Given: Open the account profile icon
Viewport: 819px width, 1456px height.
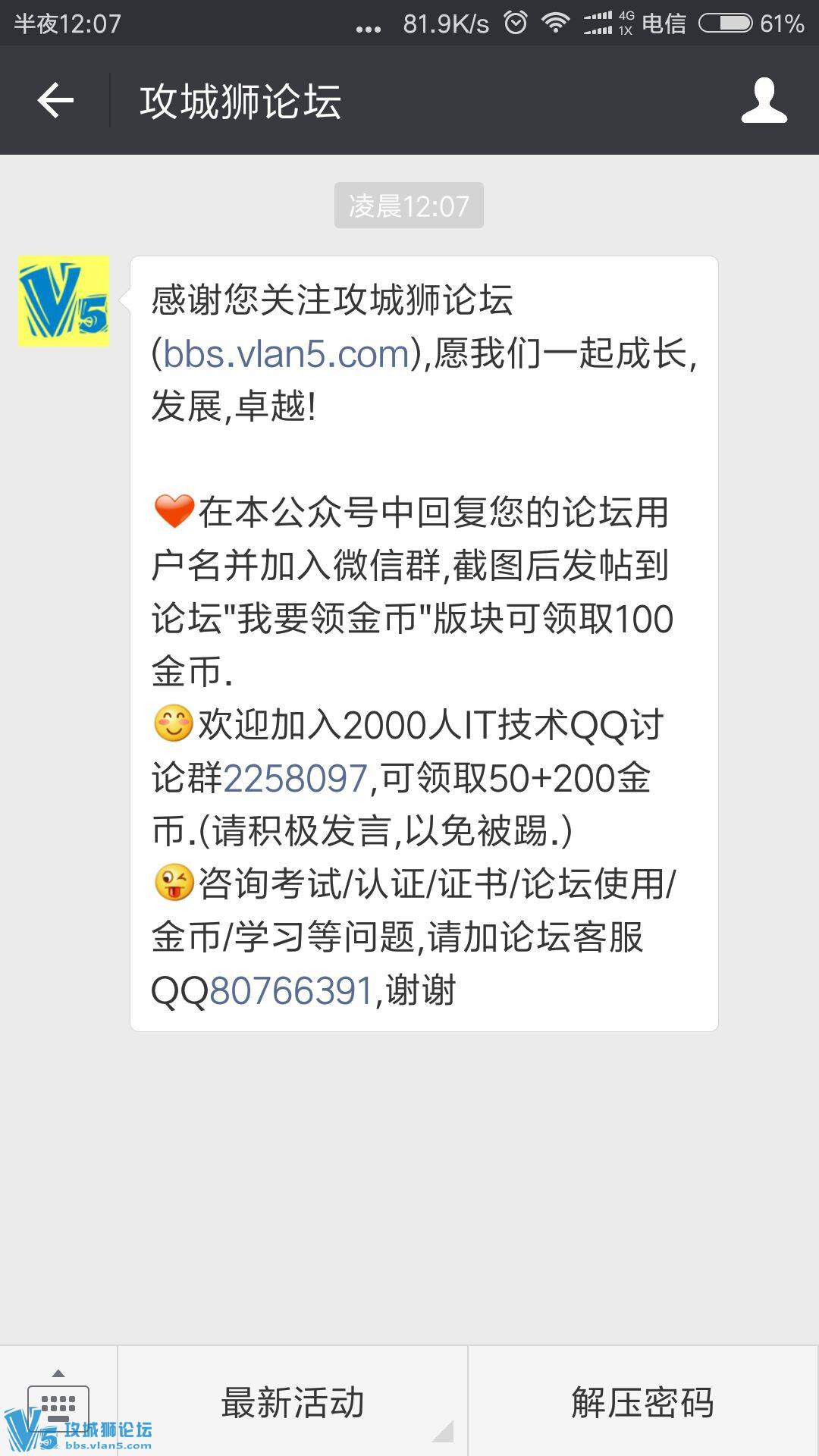Looking at the screenshot, I should point(764,101).
